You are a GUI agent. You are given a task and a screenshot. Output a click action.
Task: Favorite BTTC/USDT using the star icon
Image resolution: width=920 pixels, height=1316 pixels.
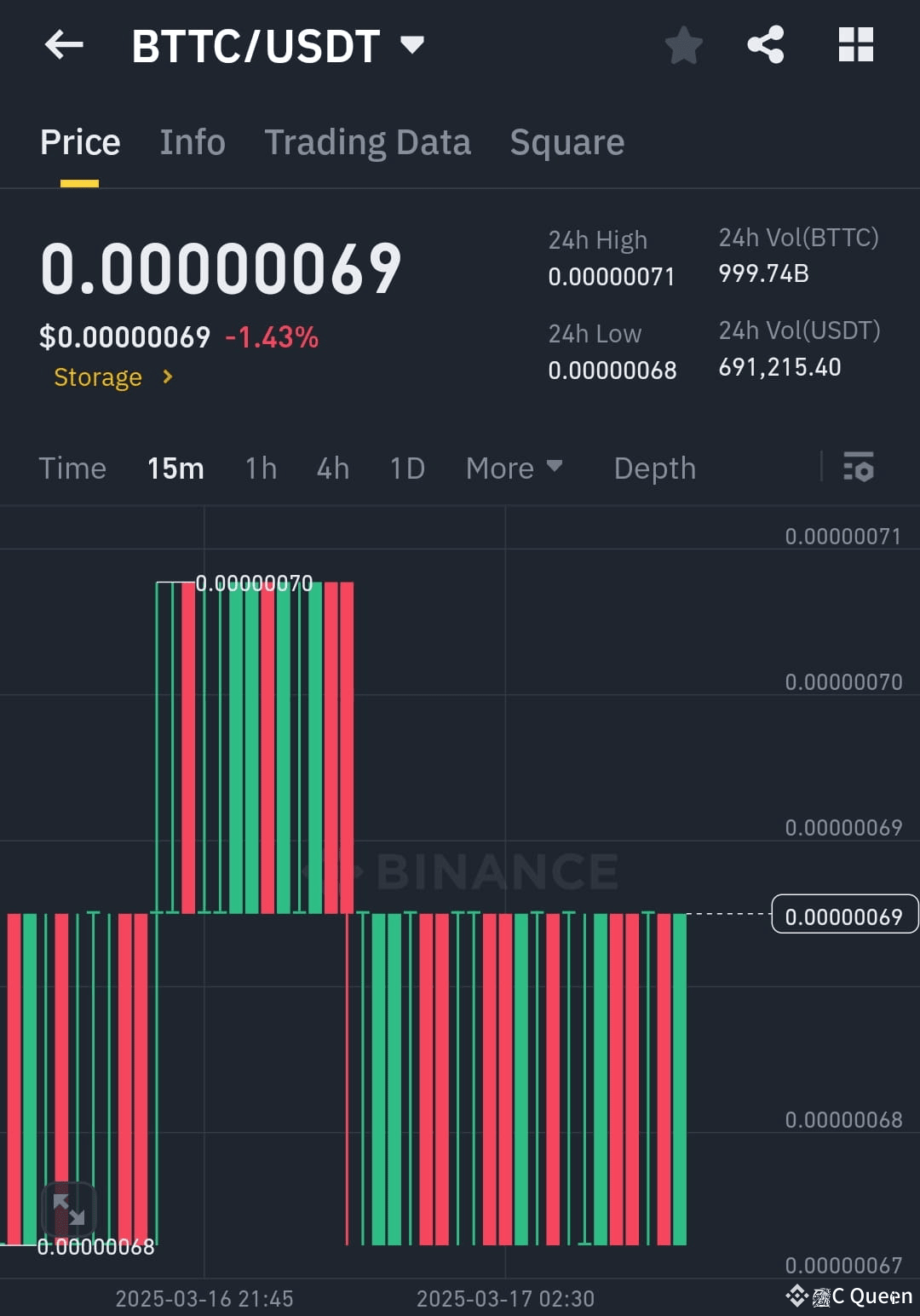click(683, 46)
